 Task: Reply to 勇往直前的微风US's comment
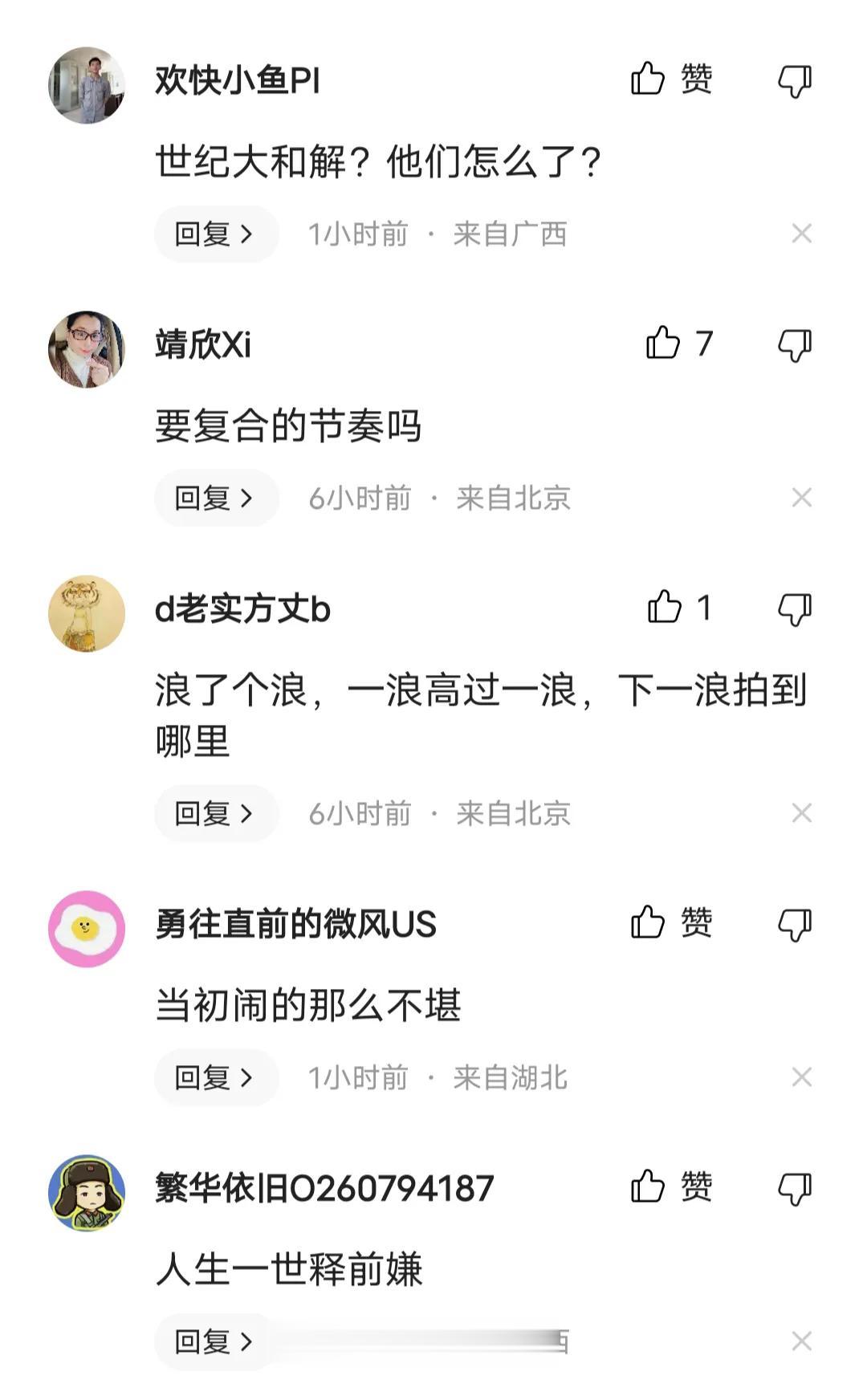point(214,1077)
